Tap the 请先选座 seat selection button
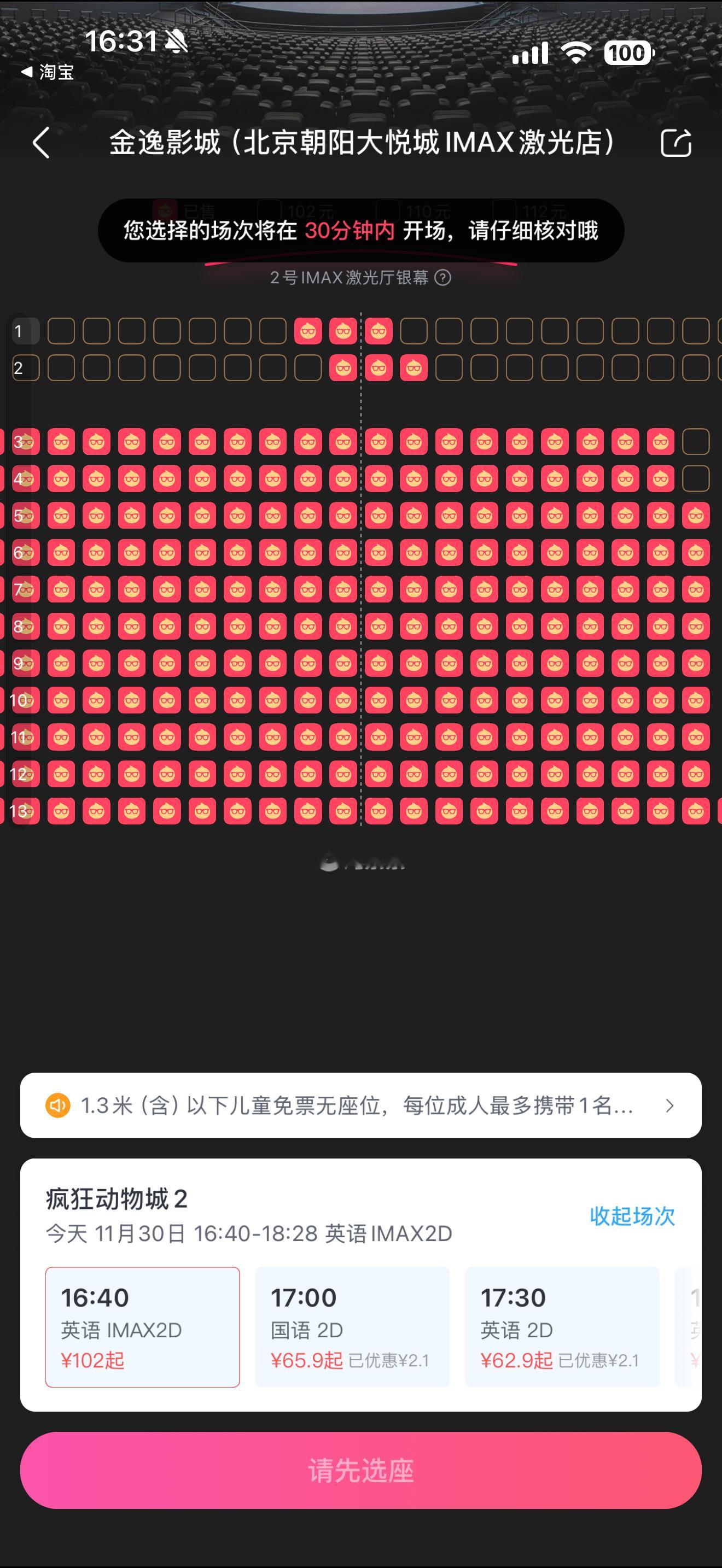Image resolution: width=722 pixels, height=1568 pixels. [x=361, y=1470]
